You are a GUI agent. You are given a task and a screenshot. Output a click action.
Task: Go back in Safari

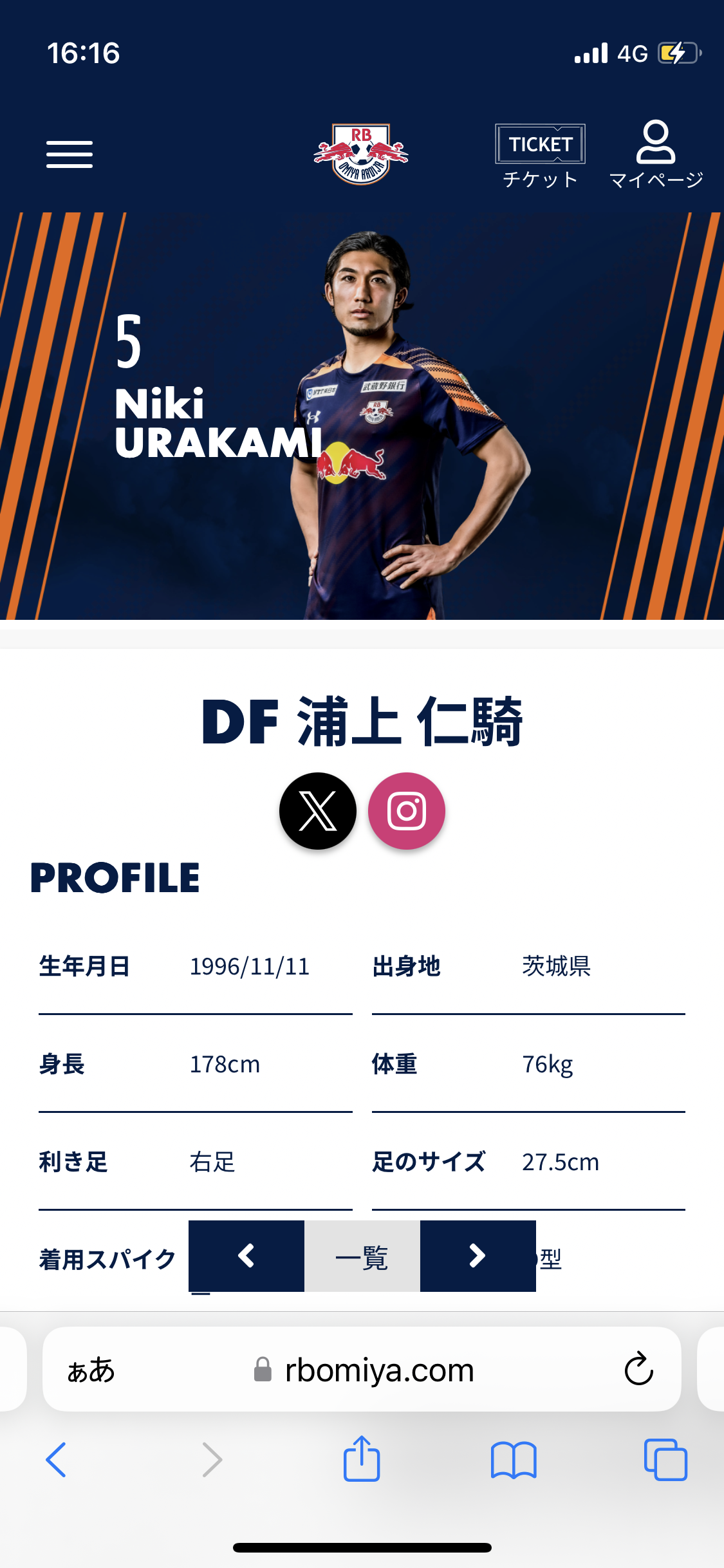pos(56,1459)
